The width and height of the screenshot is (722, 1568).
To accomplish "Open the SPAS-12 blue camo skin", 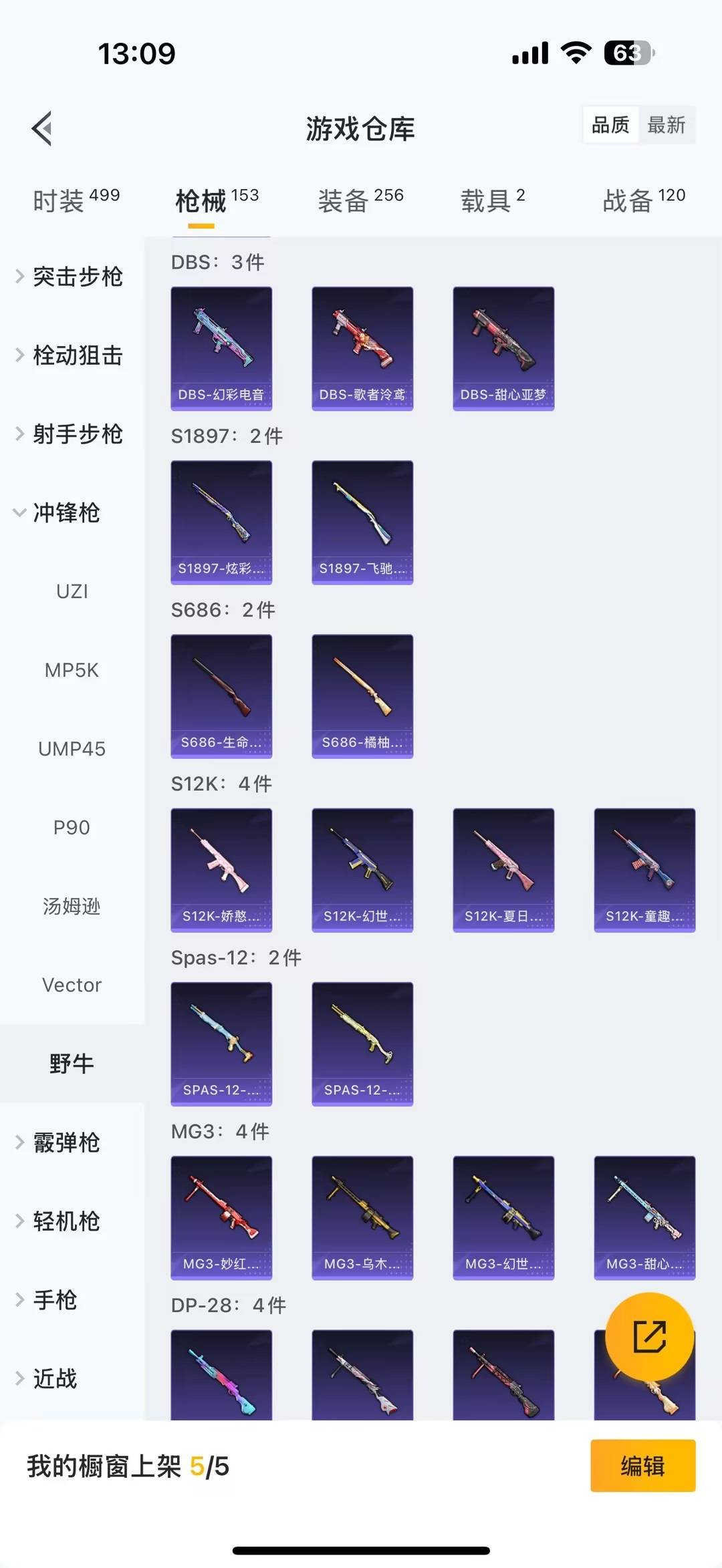I will pyautogui.click(x=221, y=1044).
